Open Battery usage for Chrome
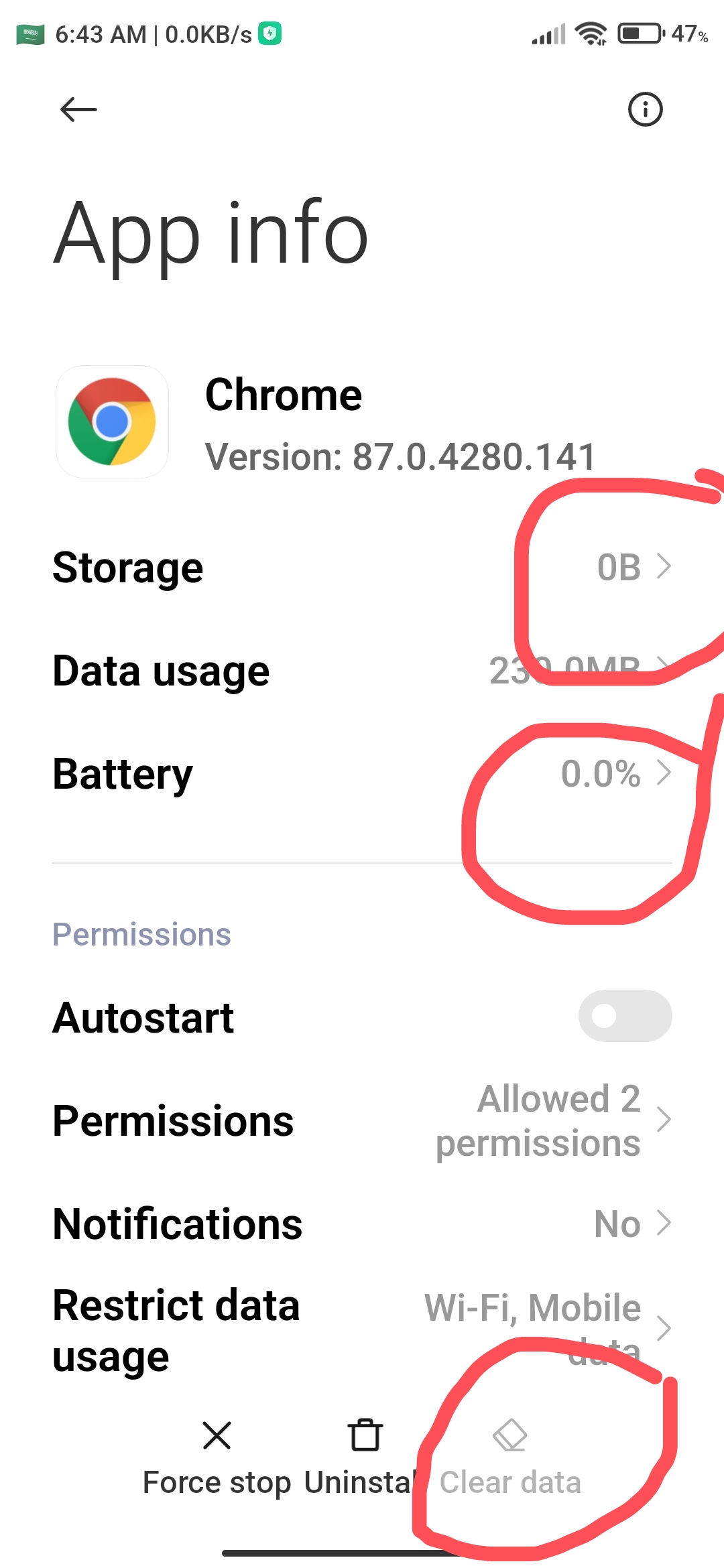Screen dimensions: 724x1568 pyautogui.click(x=362, y=774)
